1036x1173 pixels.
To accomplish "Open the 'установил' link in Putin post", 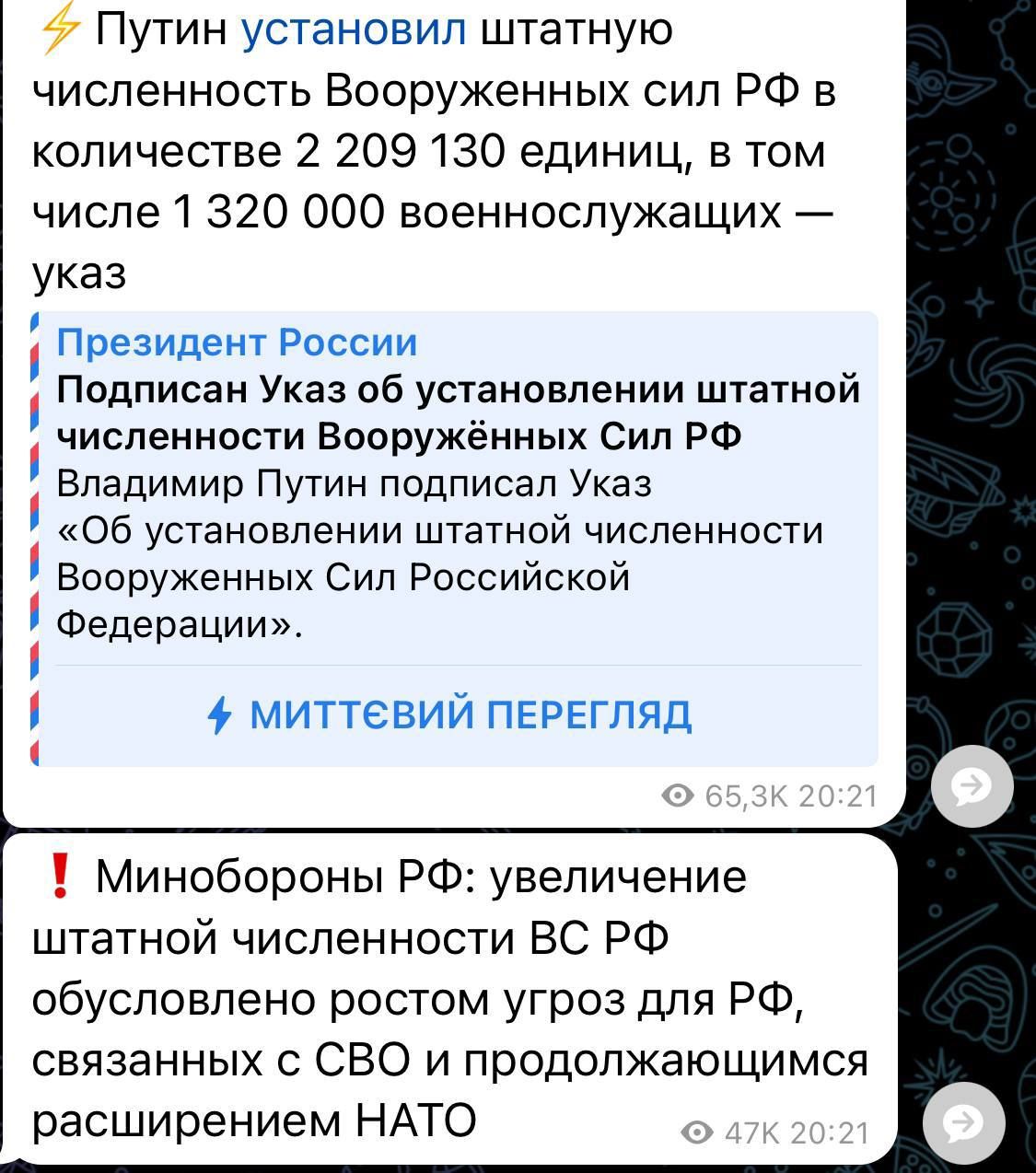I will [x=354, y=31].
